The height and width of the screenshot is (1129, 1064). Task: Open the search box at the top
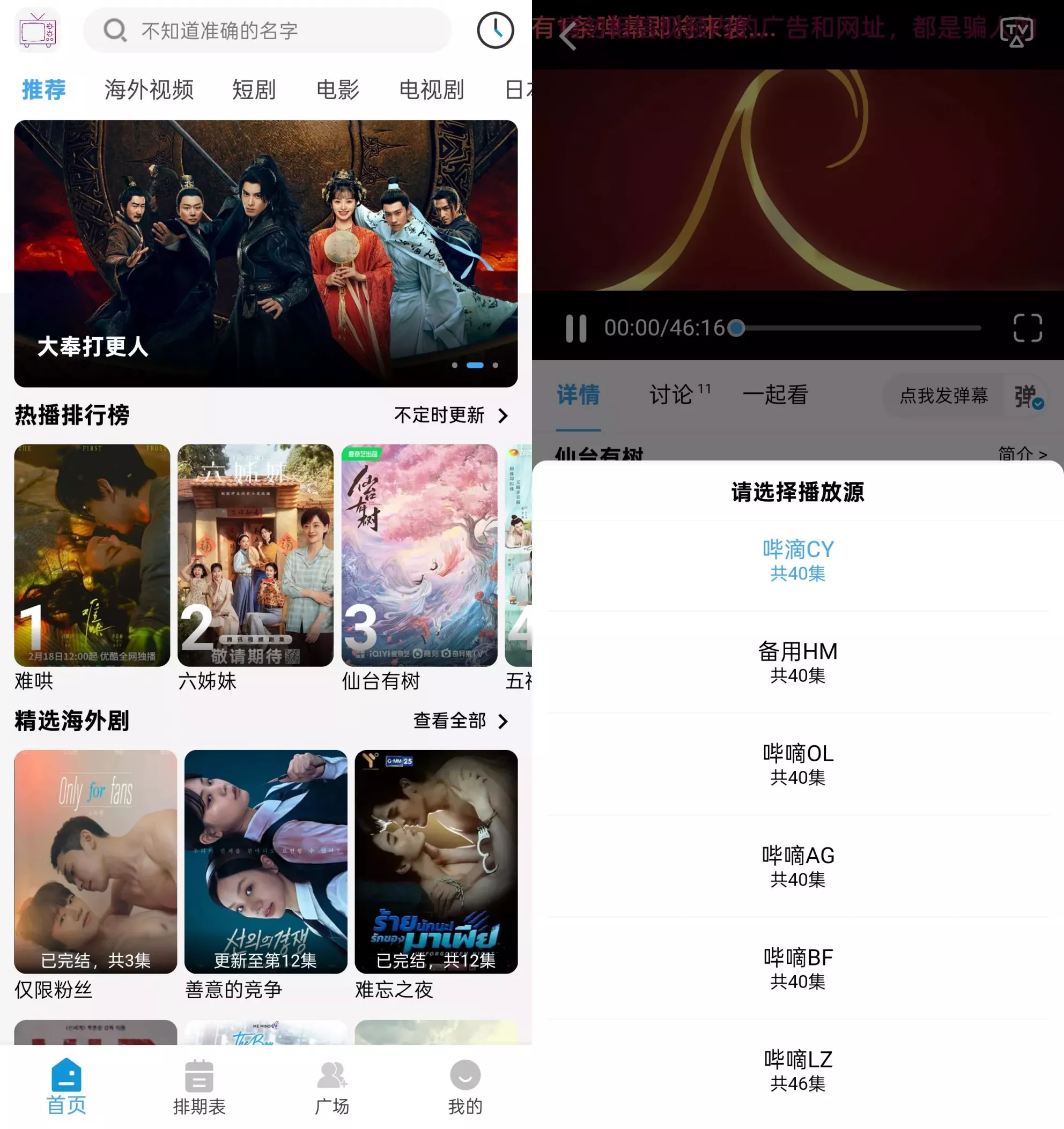(267, 31)
